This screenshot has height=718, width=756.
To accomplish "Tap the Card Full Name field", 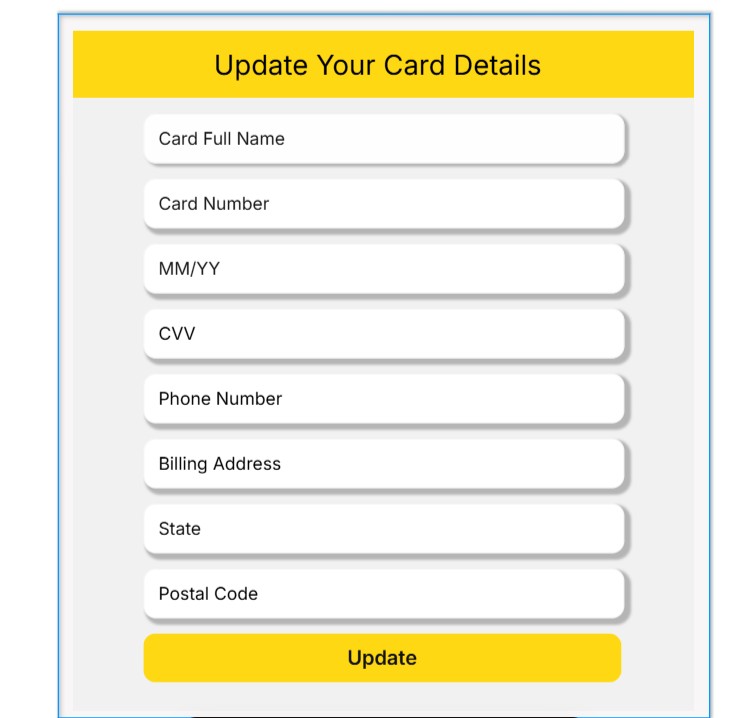I will (x=384, y=138).
